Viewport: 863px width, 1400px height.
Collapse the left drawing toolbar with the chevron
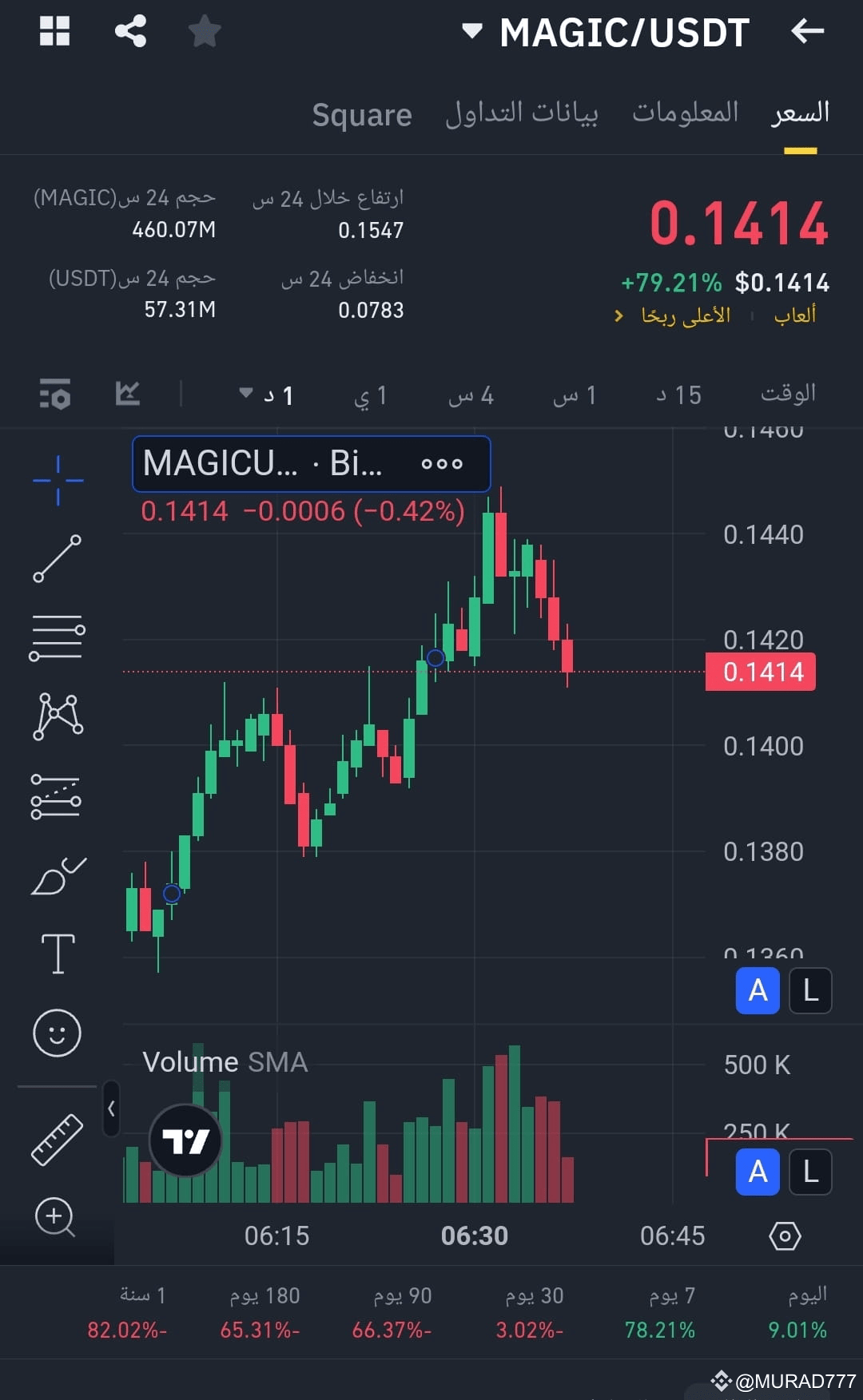click(x=111, y=1110)
